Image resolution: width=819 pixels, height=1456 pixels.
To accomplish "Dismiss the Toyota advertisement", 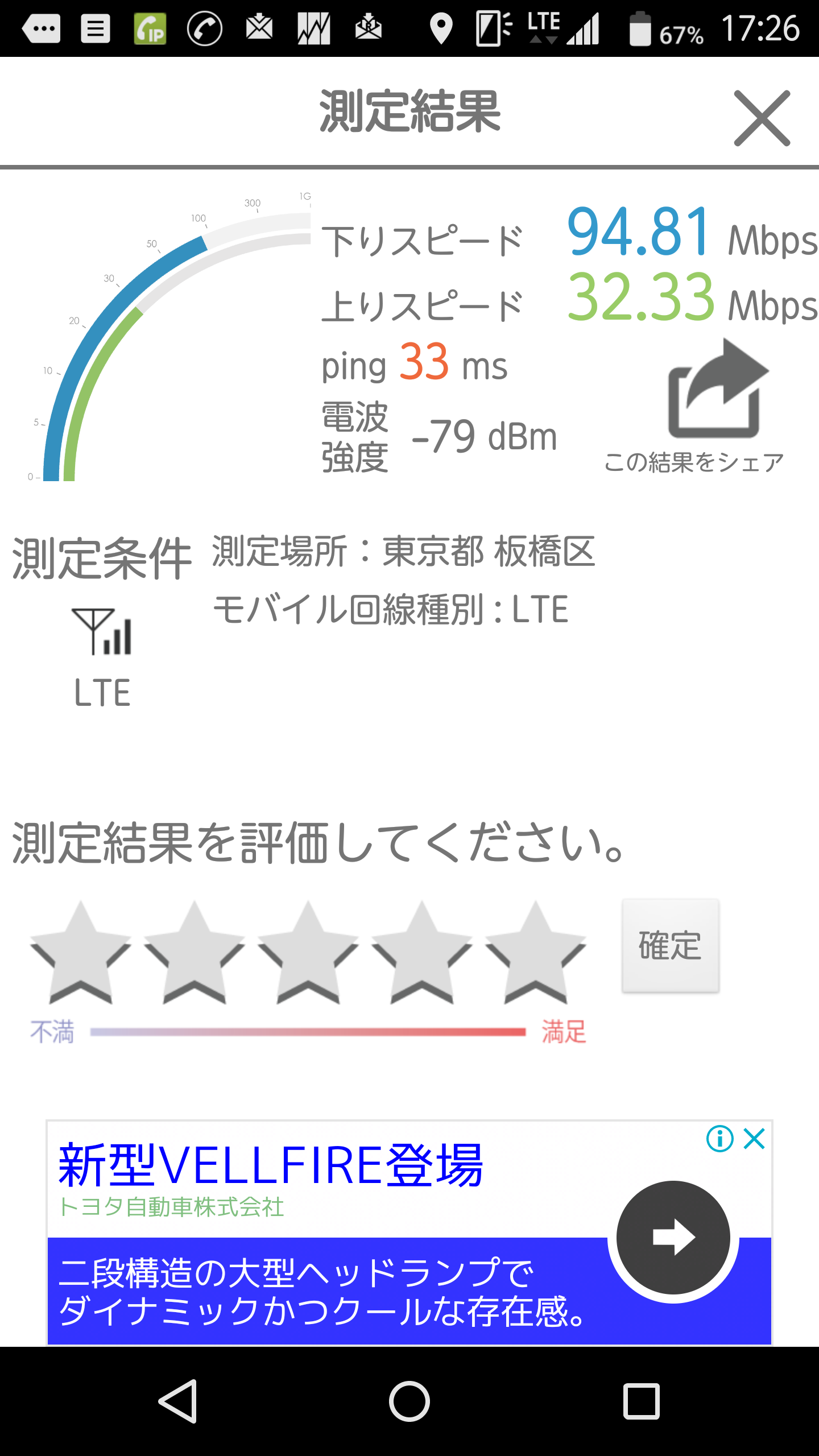I will [754, 1139].
